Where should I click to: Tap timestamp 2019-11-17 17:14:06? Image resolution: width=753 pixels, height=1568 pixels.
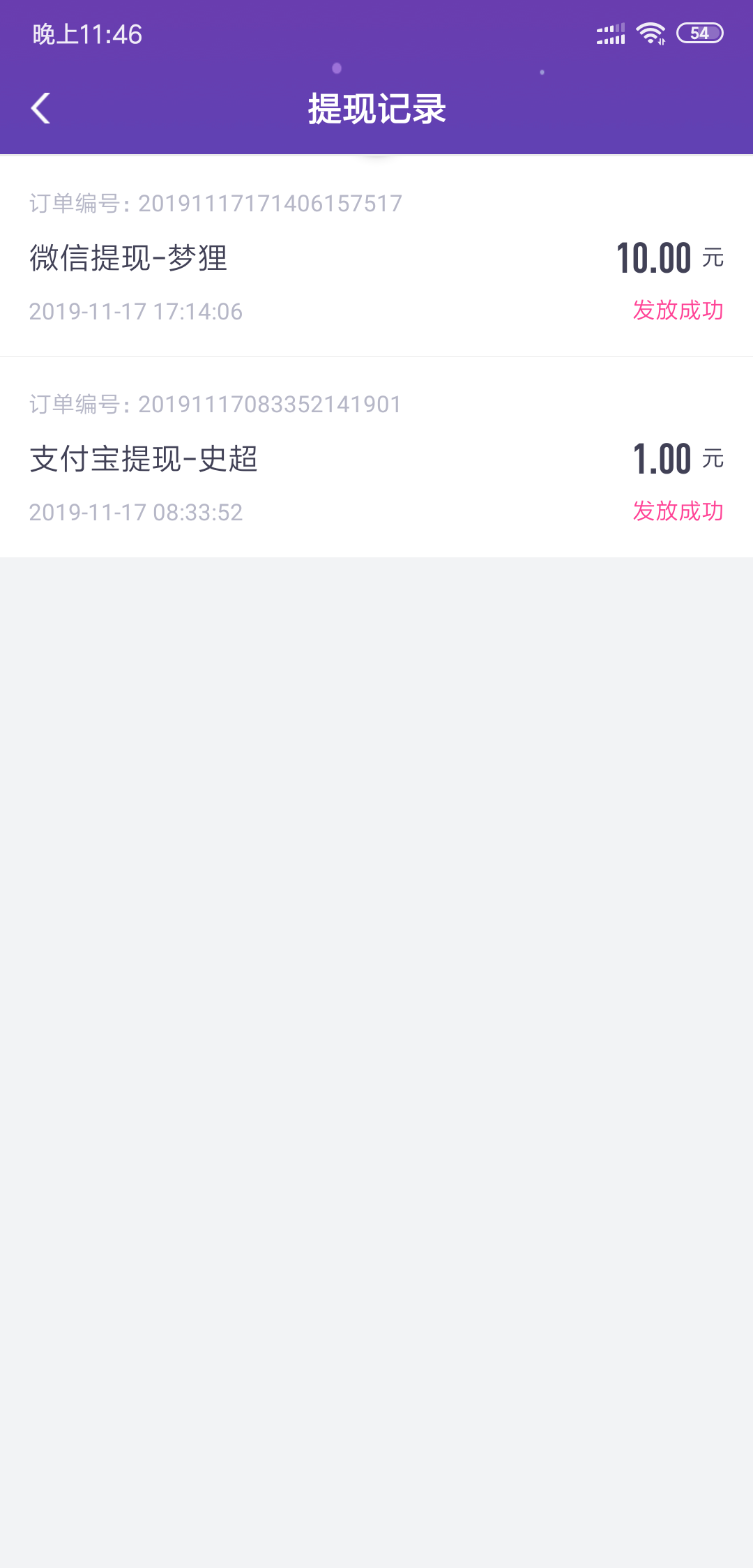137,312
